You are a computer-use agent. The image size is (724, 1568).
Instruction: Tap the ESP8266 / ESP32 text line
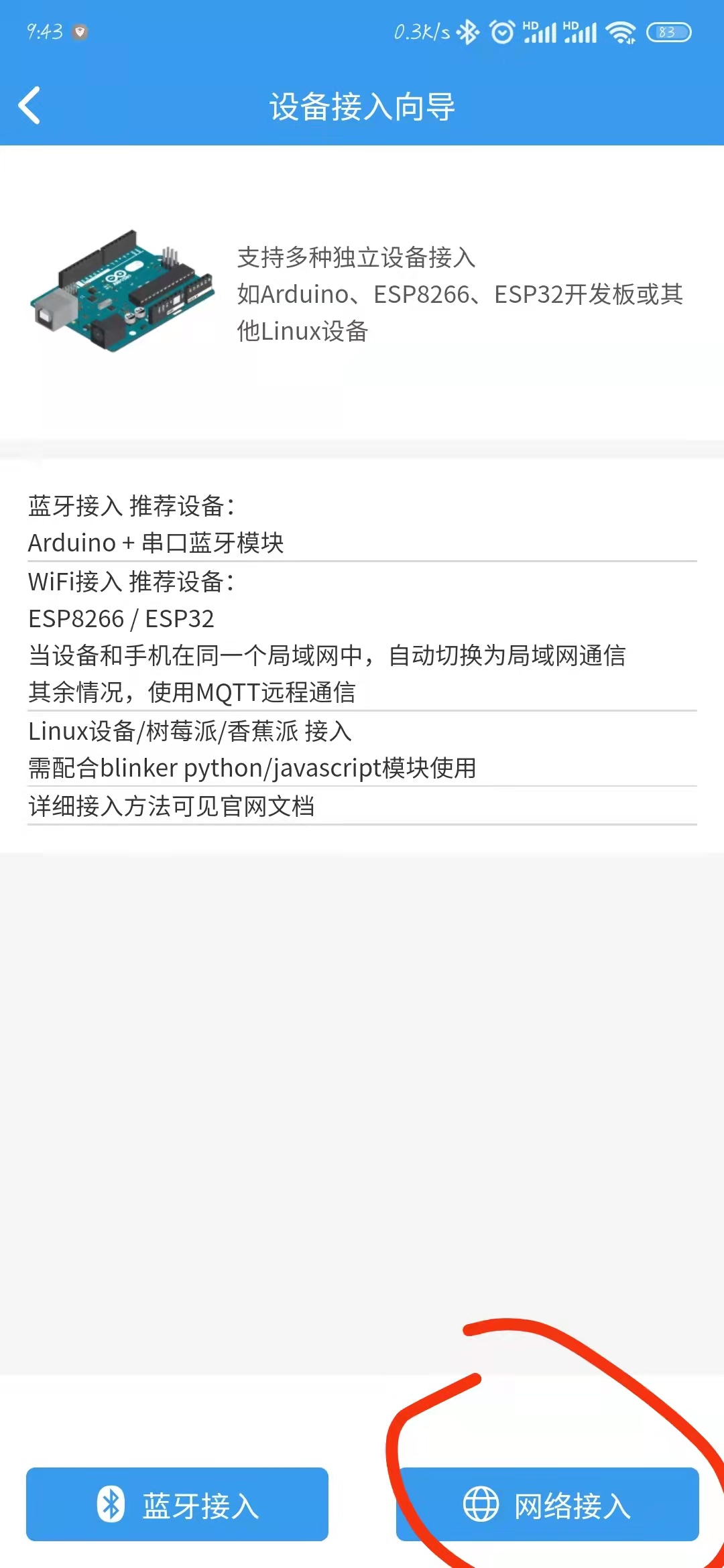(121, 618)
